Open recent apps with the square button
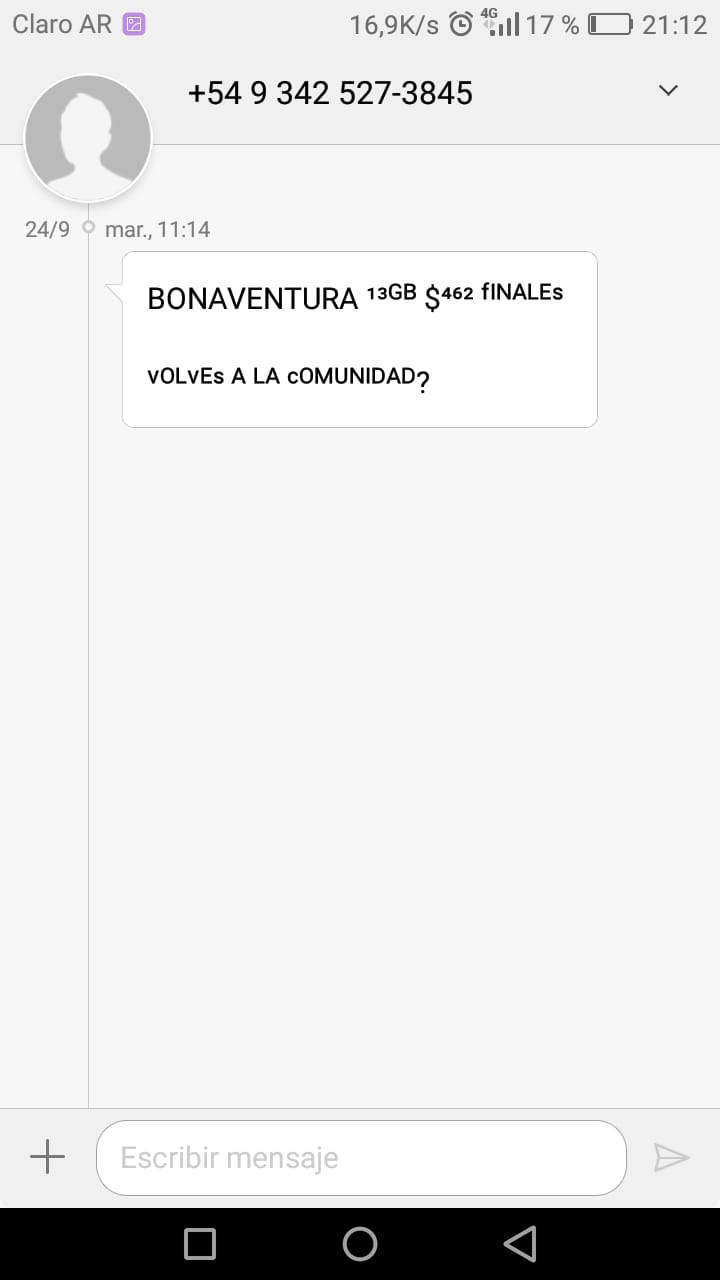The image size is (720, 1280). (x=200, y=1244)
